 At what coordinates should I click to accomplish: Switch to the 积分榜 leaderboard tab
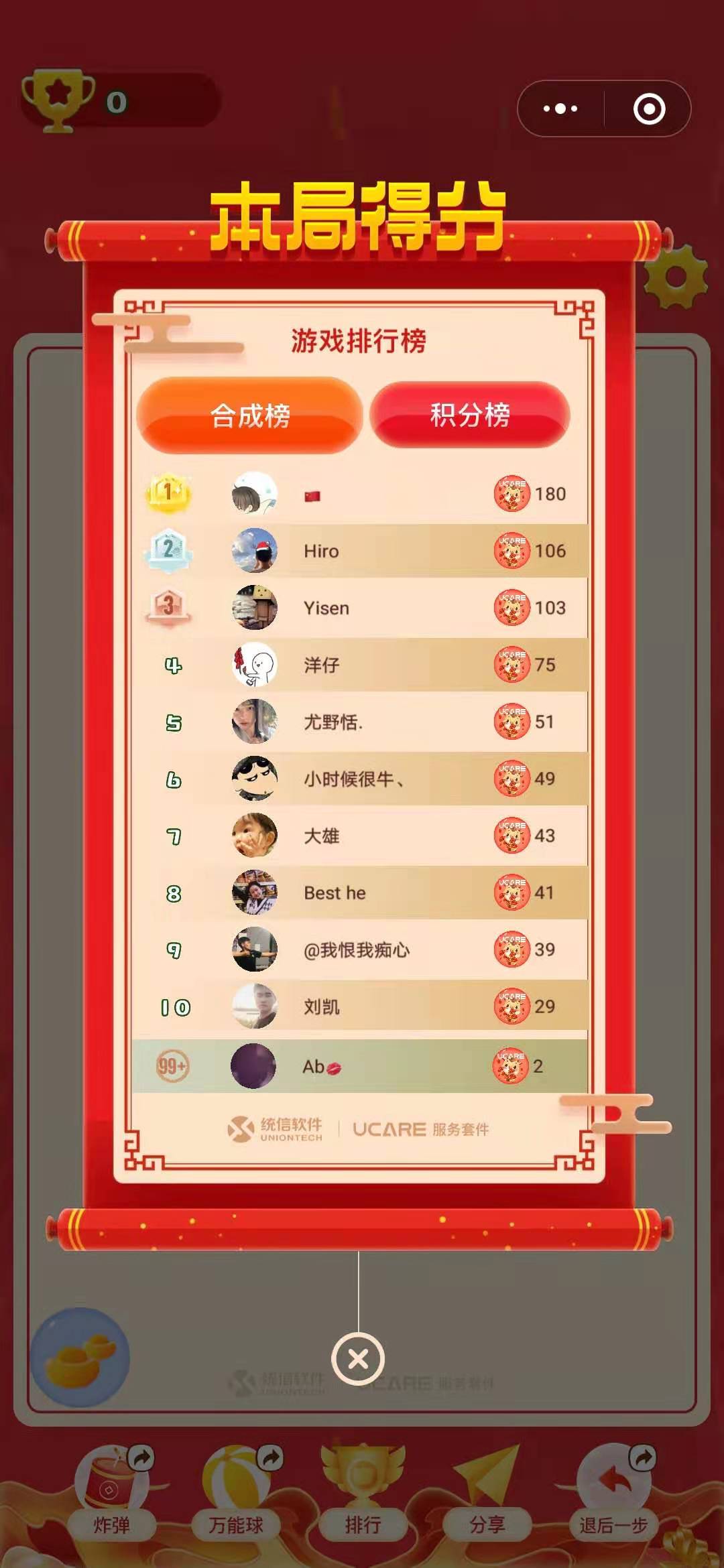[x=470, y=415]
